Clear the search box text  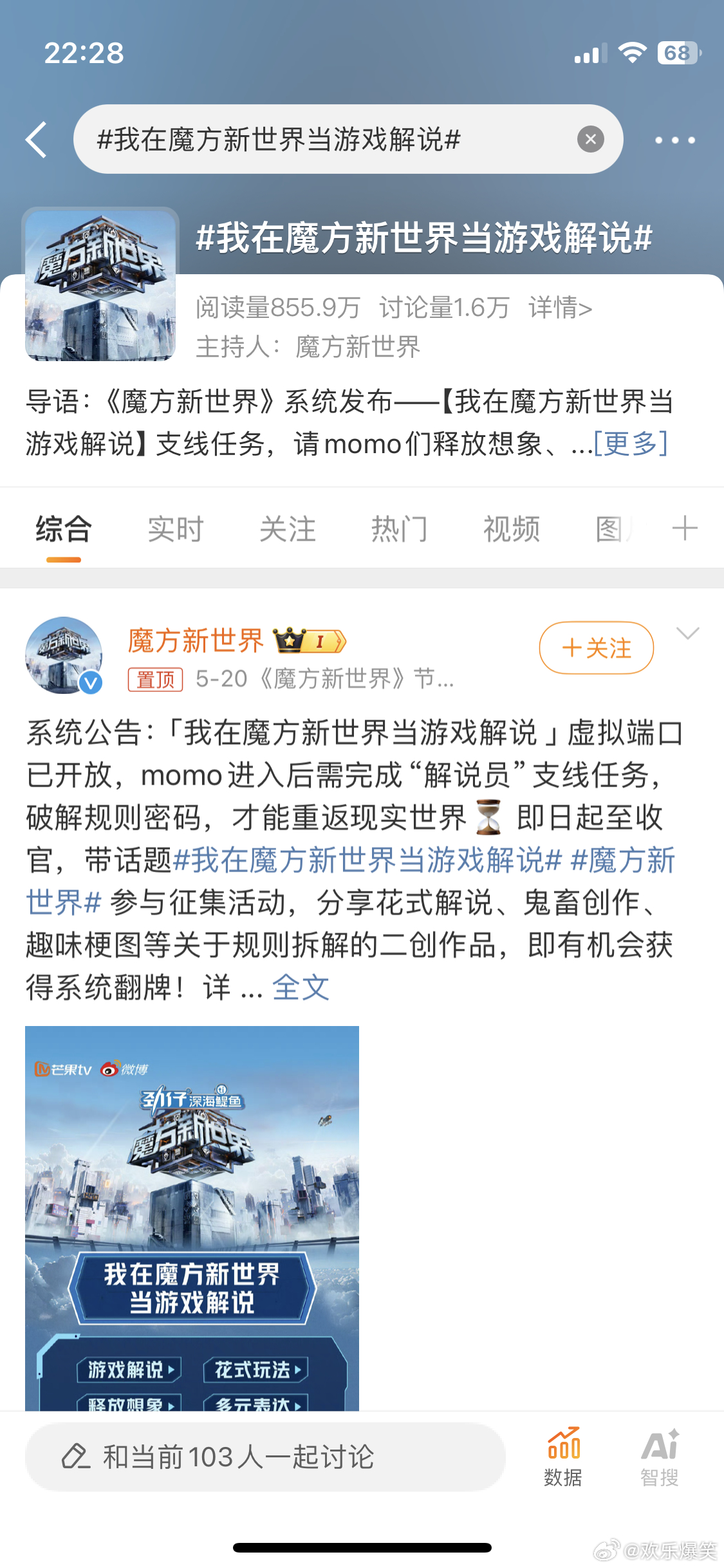[x=590, y=139]
